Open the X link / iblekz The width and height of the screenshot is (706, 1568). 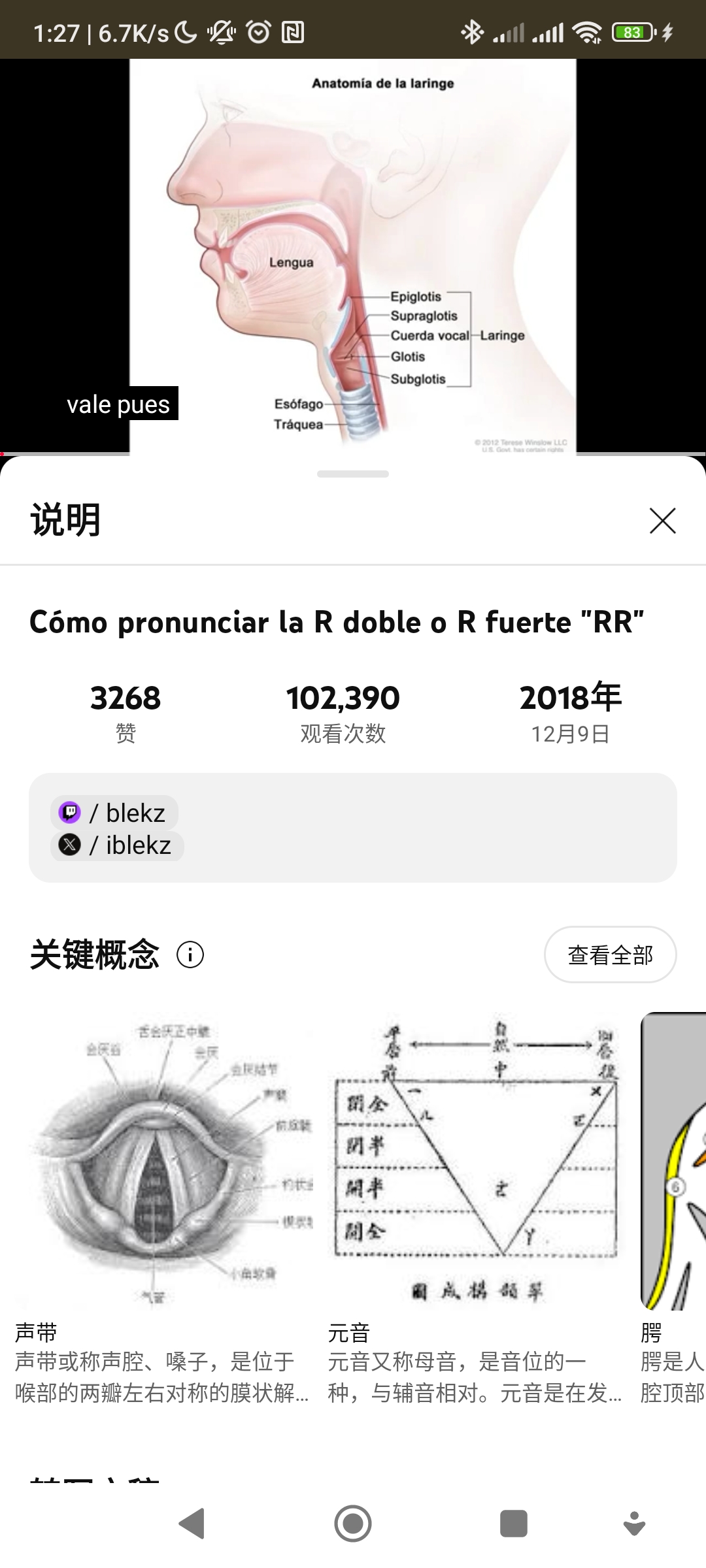coord(117,845)
